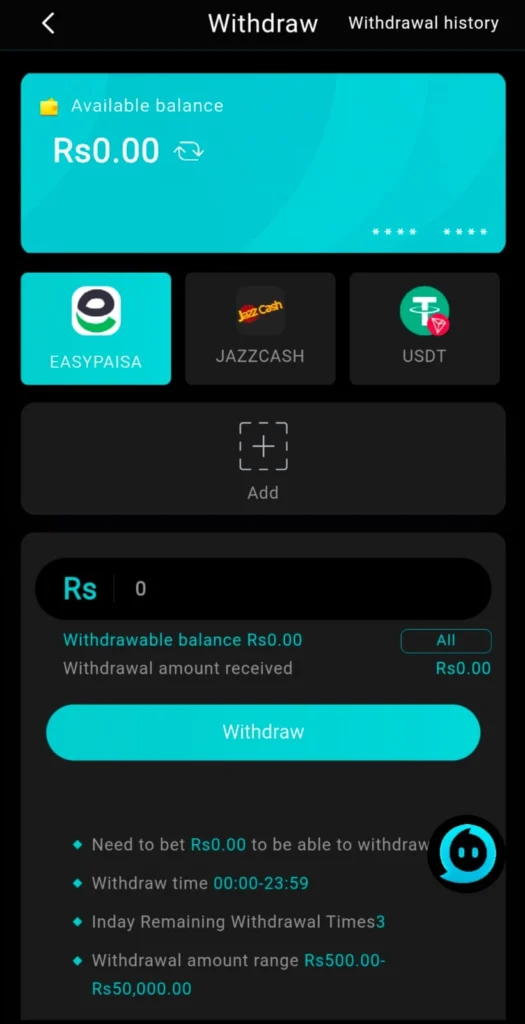The height and width of the screenshot is (1024, 525).
Task: Add a new withdrawal account
Action: (263, 458)
